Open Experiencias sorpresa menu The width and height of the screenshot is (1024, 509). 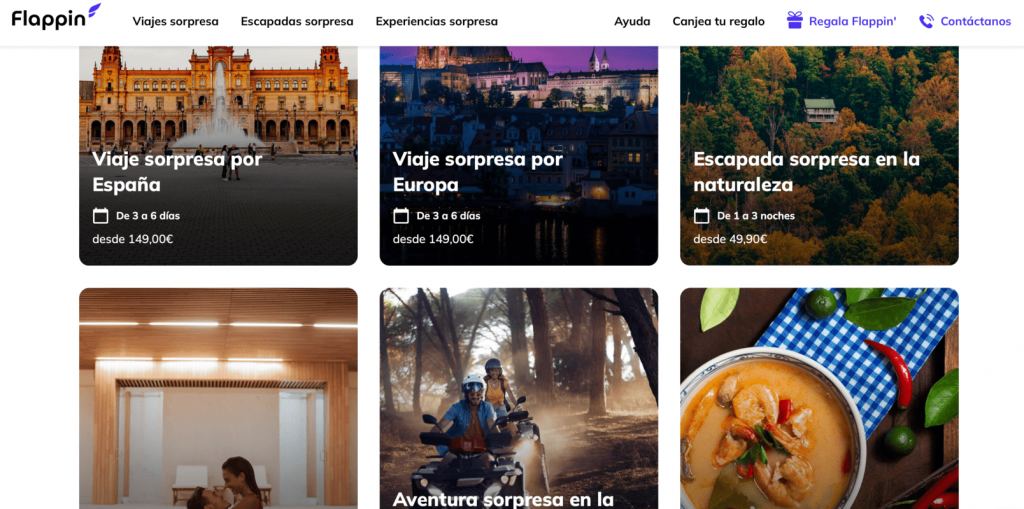click(x=436, y=21)
